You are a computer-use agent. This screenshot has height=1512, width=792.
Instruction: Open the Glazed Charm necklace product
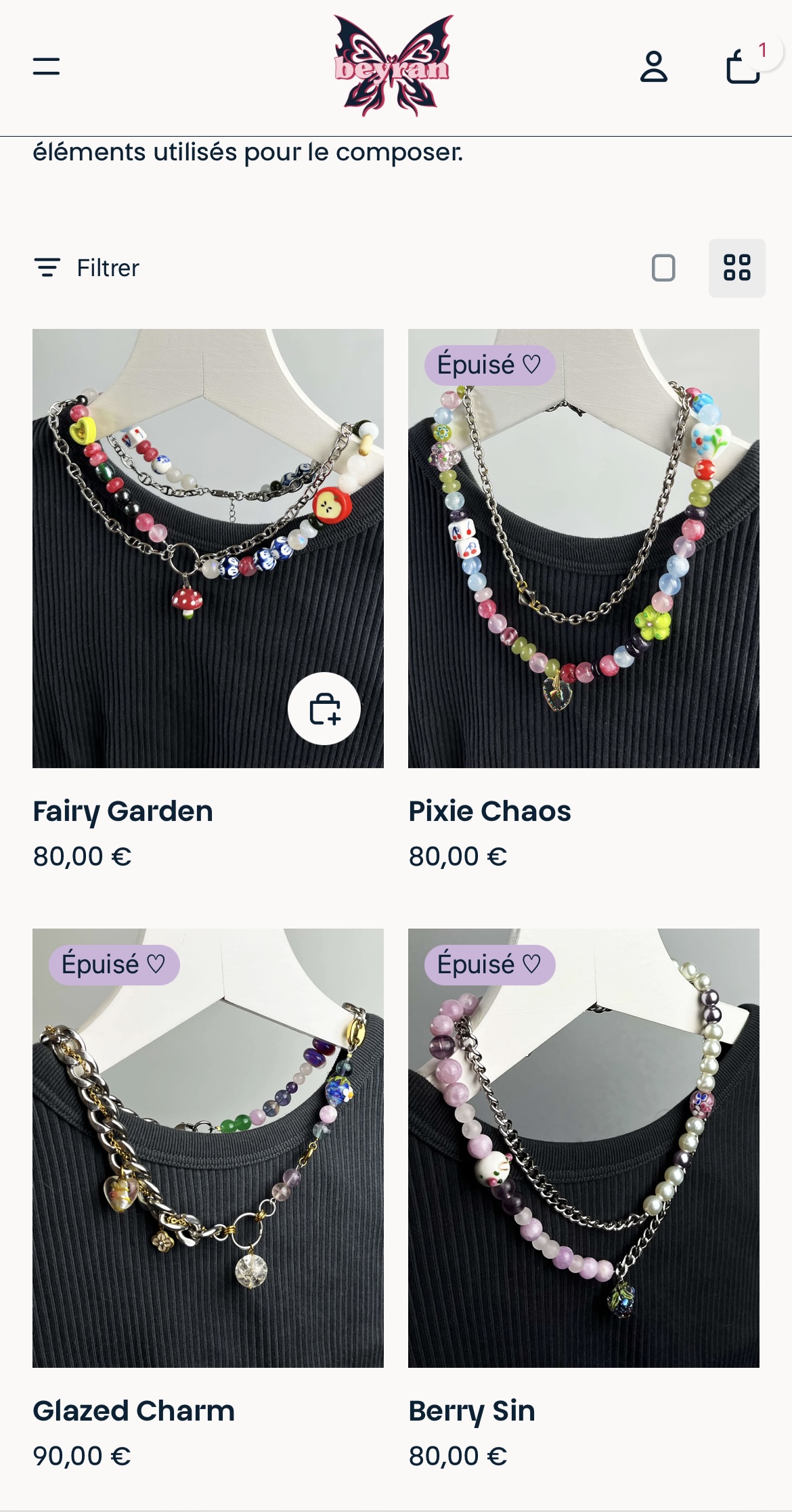coord(208,1148)
